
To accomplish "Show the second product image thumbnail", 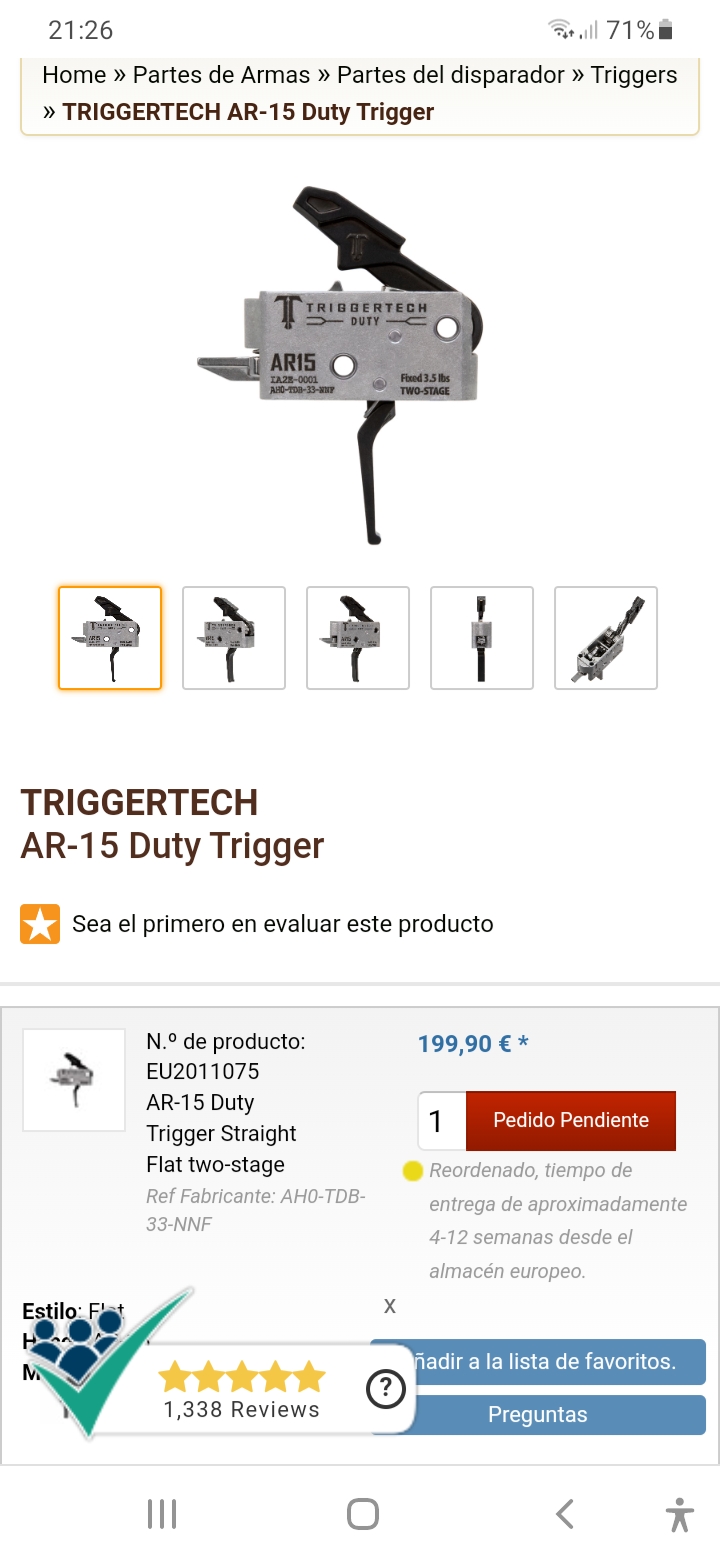I will (x=234, y=638).
